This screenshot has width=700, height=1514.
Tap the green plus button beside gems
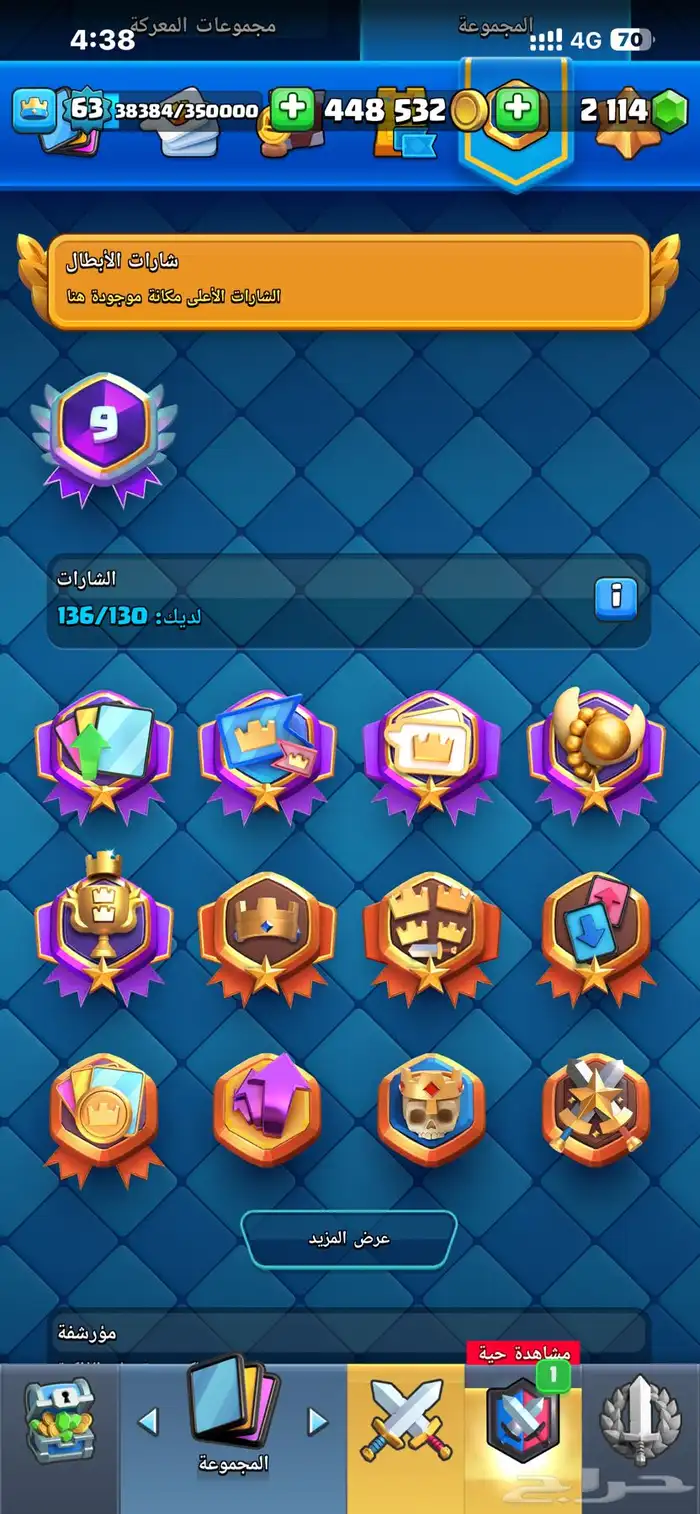[517, 109]
